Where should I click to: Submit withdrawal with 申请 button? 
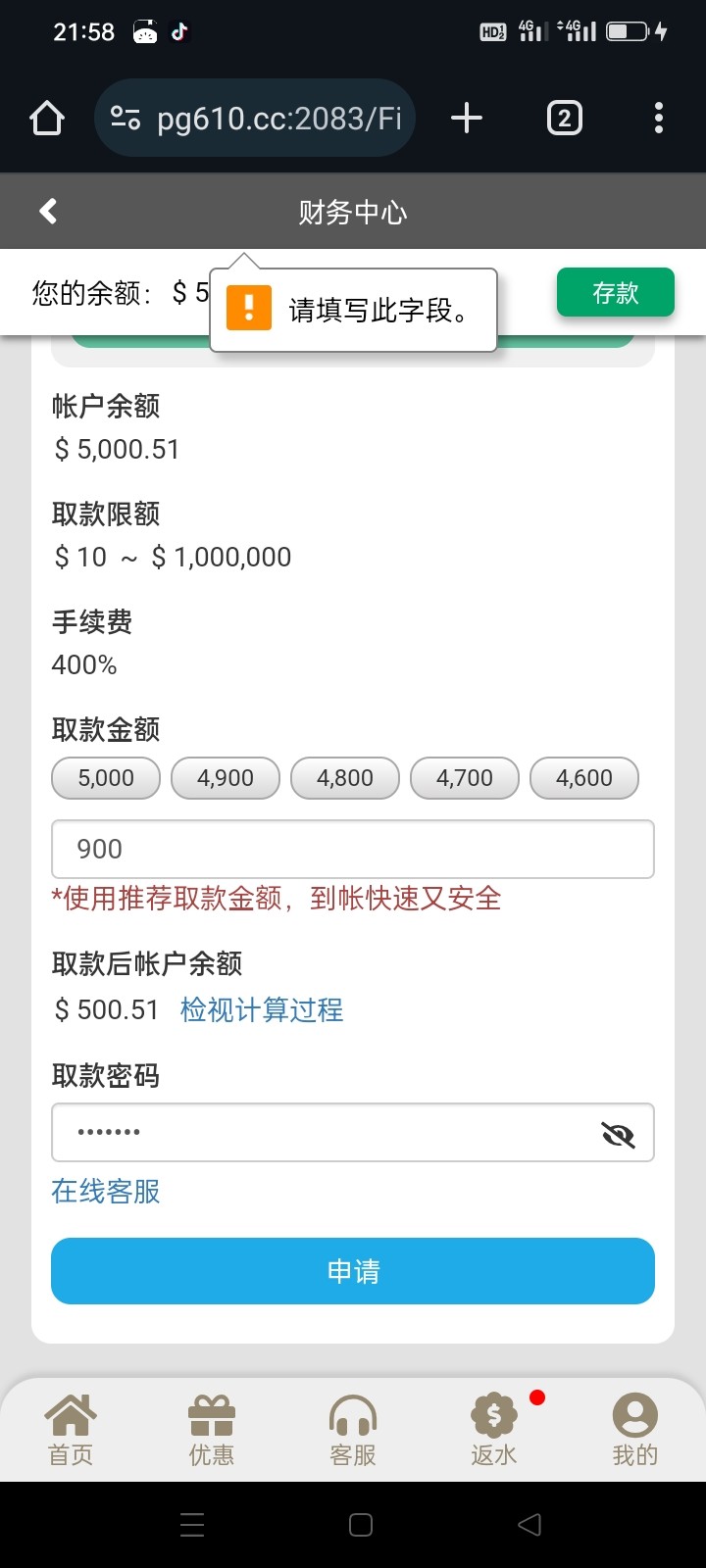click(353, 1271)
